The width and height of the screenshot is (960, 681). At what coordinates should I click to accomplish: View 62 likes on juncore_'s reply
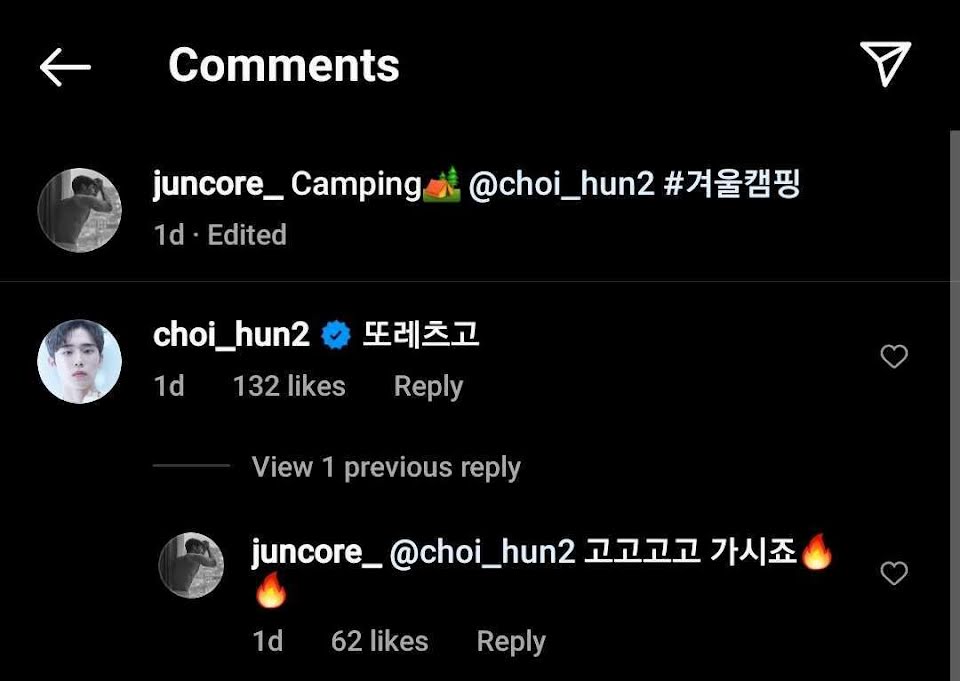(379, 641)
